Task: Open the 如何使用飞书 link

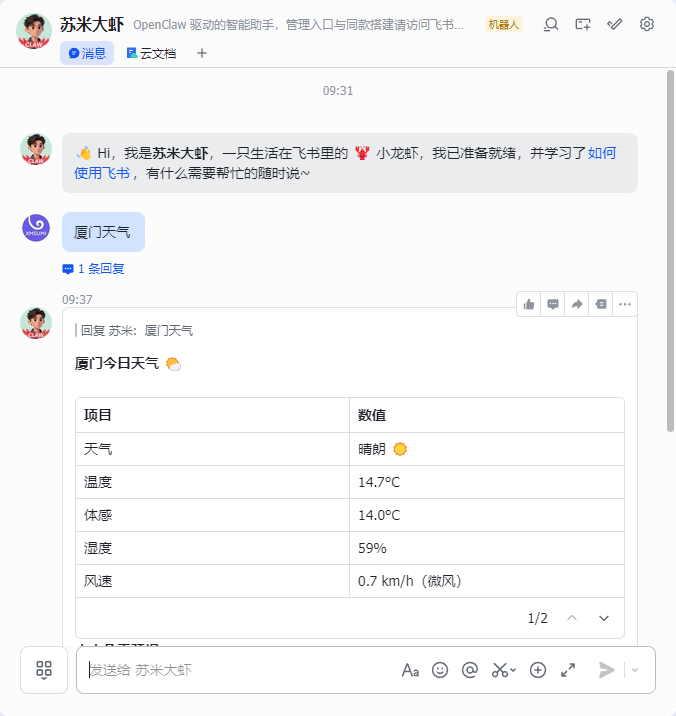Action: coord(601,153)
